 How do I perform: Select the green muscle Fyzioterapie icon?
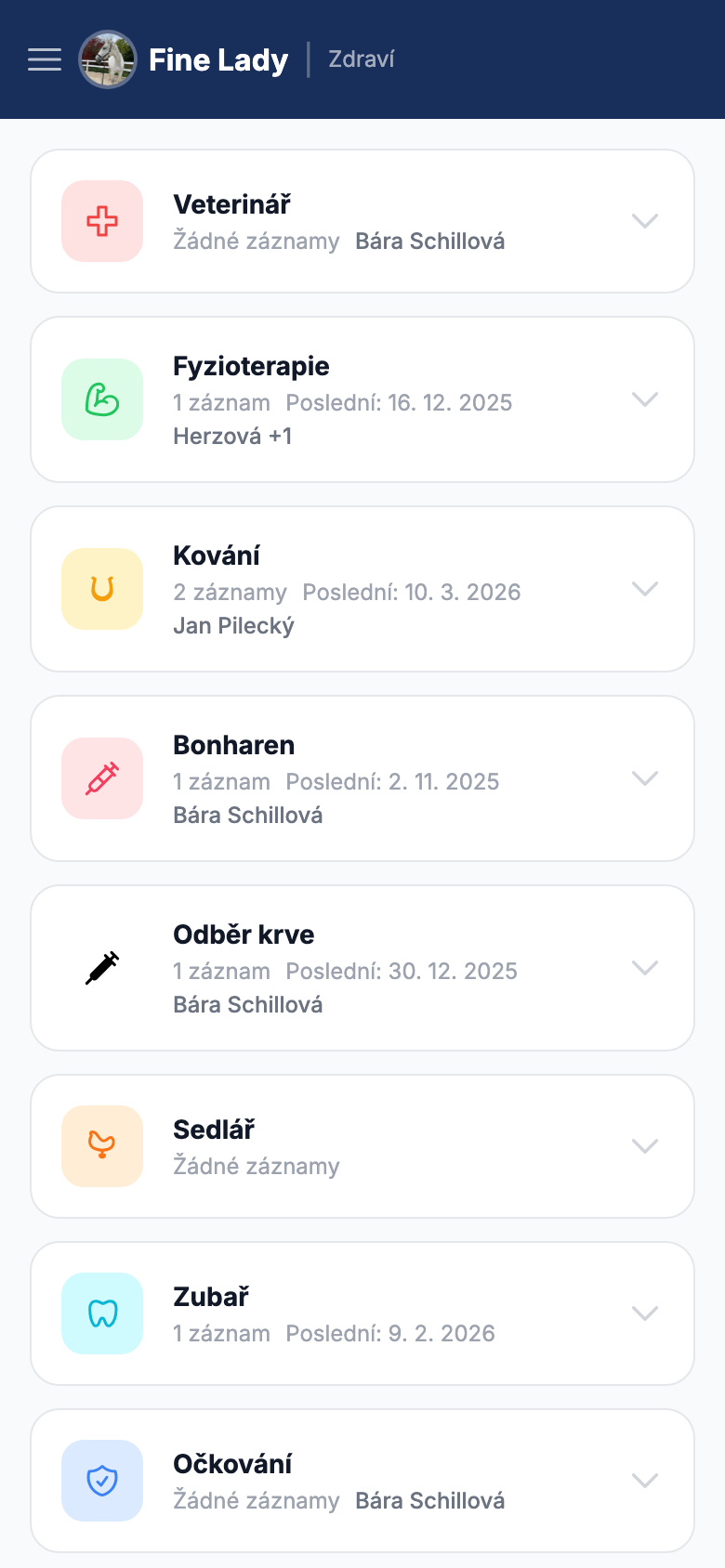click(102, 399)
